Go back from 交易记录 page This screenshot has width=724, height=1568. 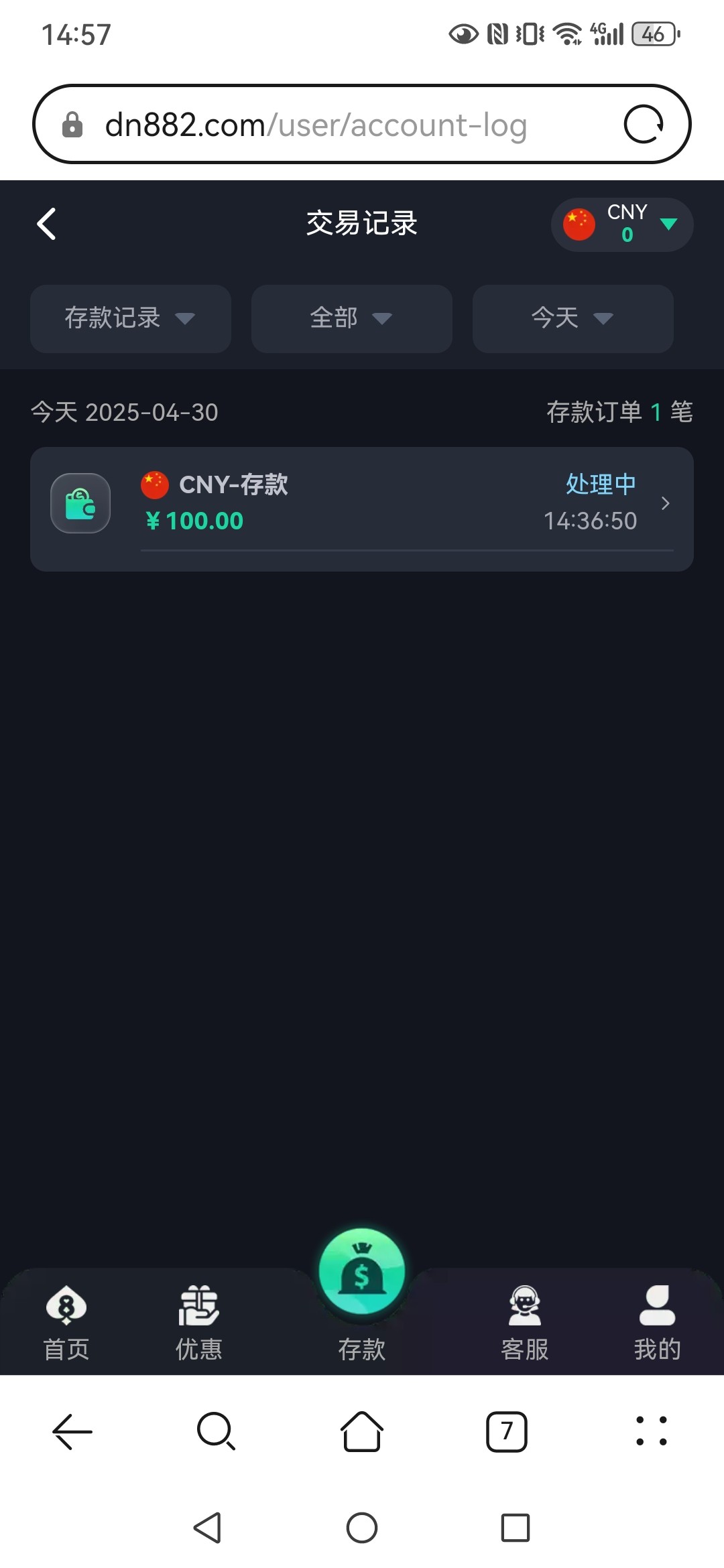click(46, 224)
